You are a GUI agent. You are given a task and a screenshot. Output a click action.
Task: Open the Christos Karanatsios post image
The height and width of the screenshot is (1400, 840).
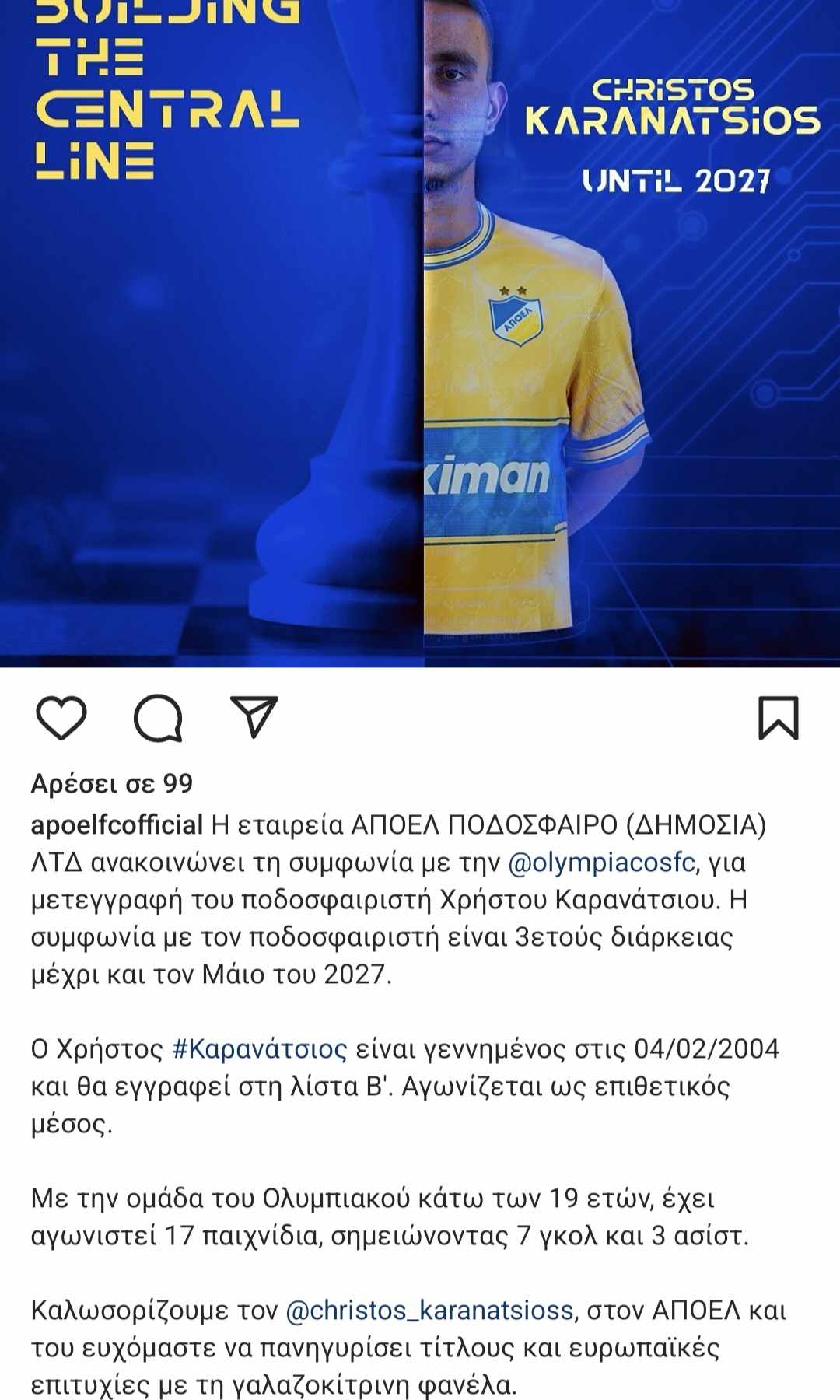point(420,334)
